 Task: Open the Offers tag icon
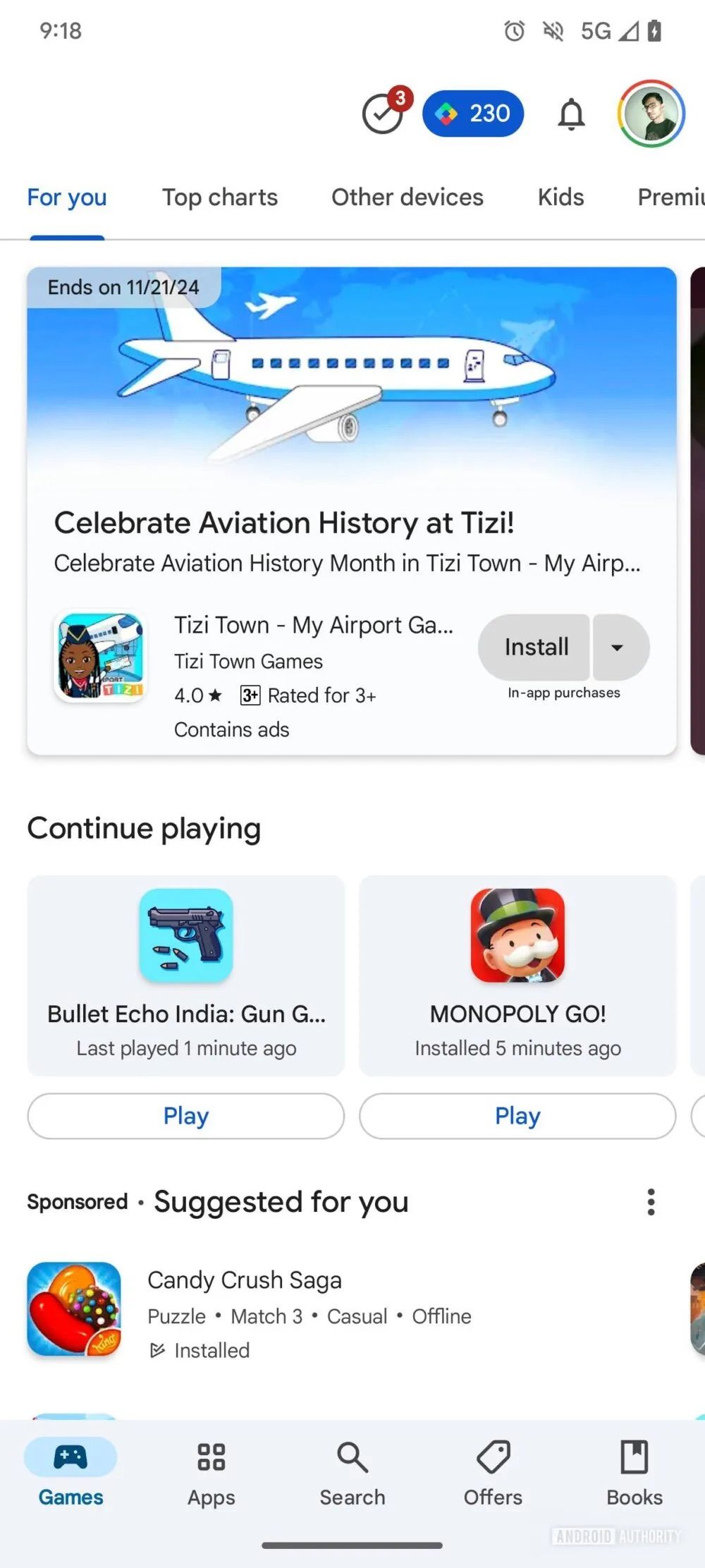(492, 1457)
